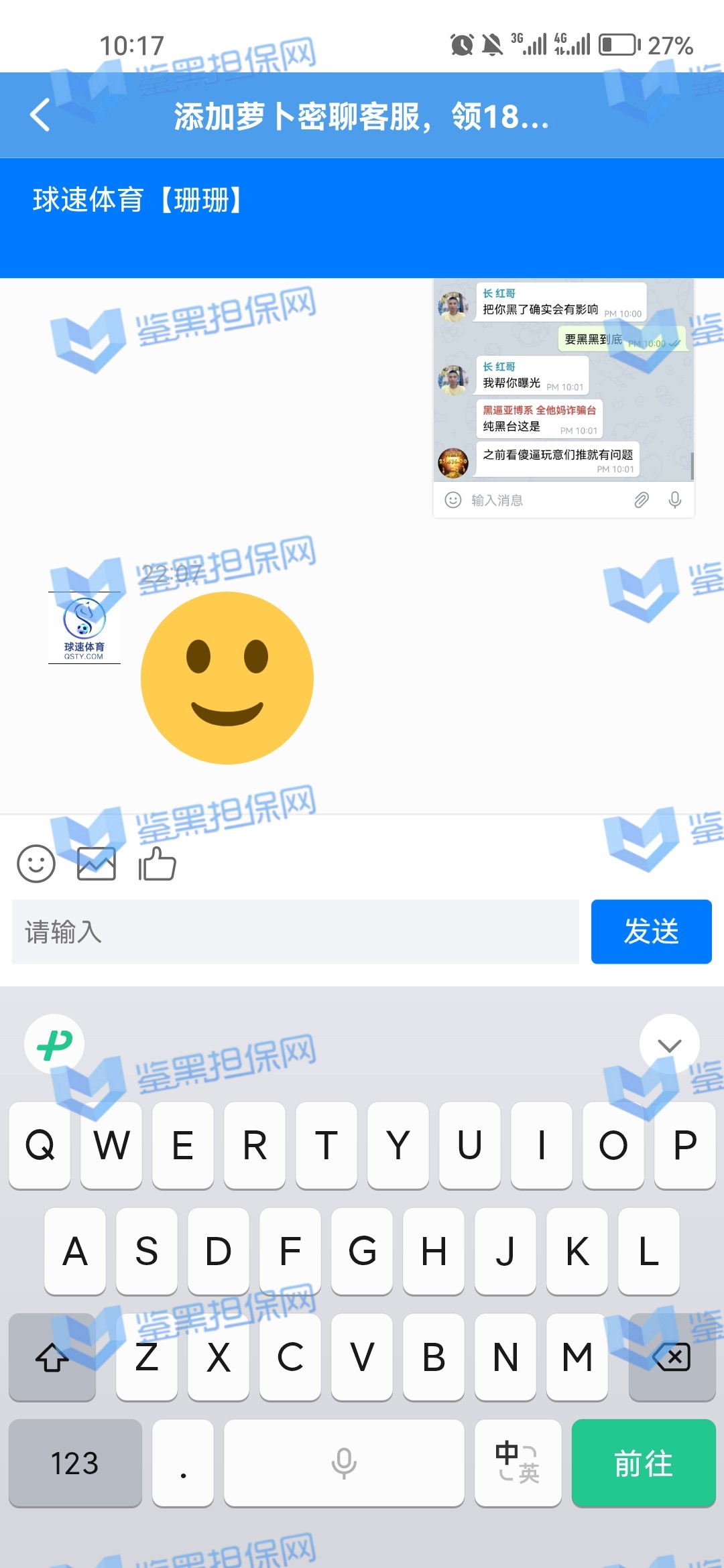
Task: Open the shared chat screenshot image
Action: [x=563, y=397]
